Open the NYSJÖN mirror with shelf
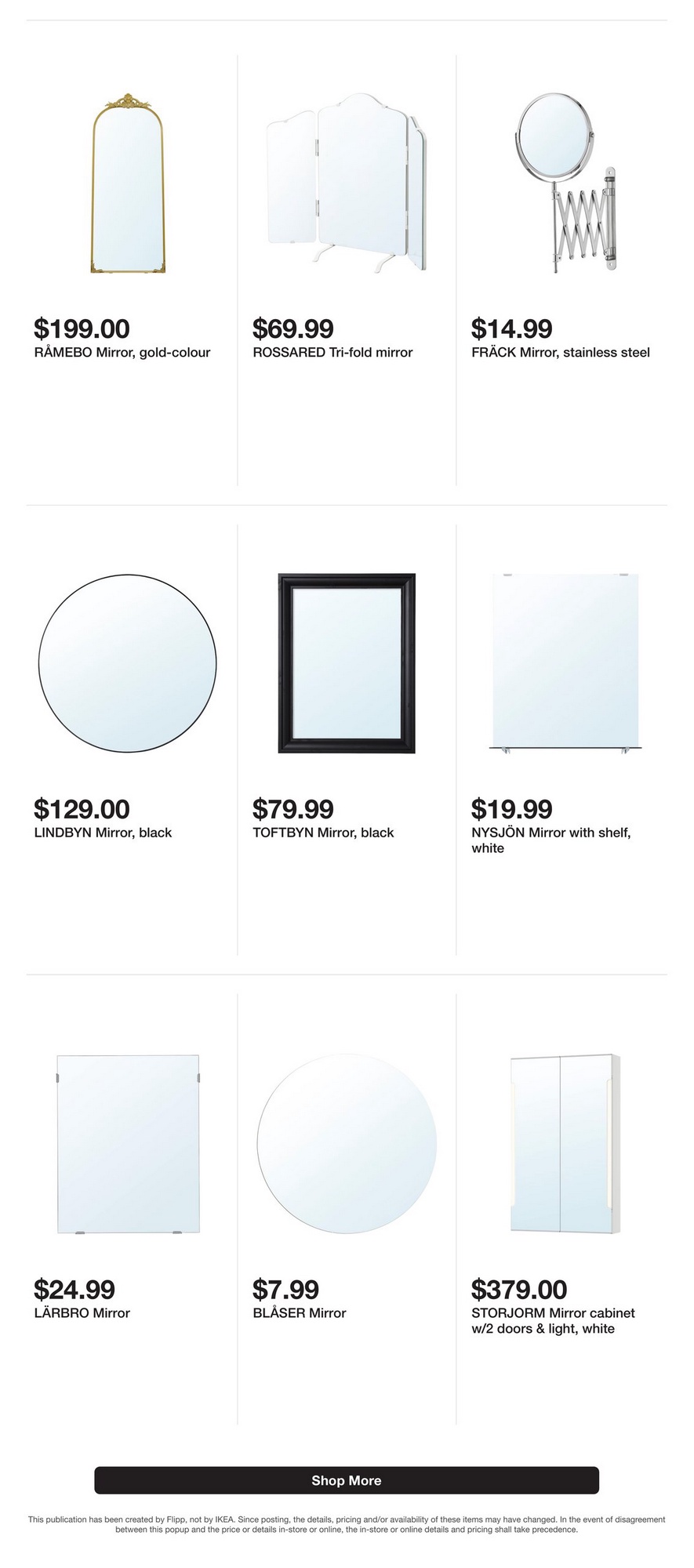 [x=565, y=740]
